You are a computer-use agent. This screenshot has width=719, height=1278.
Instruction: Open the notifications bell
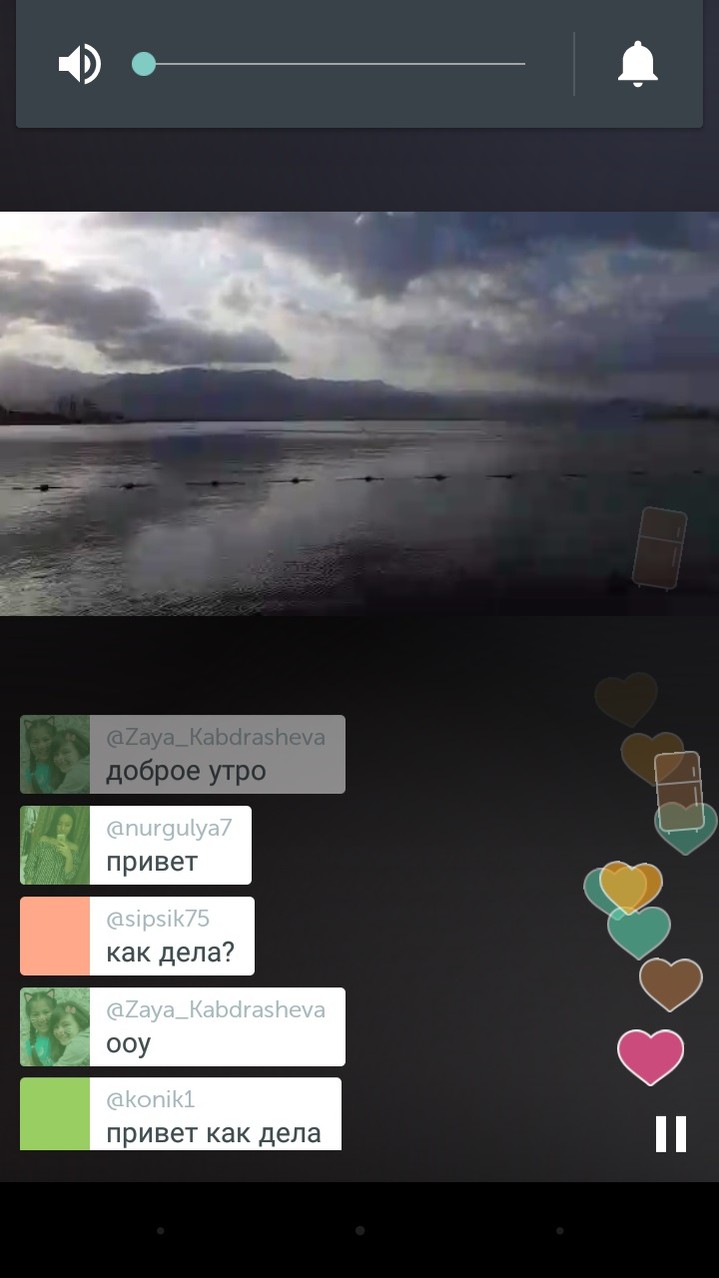[637, 64]
